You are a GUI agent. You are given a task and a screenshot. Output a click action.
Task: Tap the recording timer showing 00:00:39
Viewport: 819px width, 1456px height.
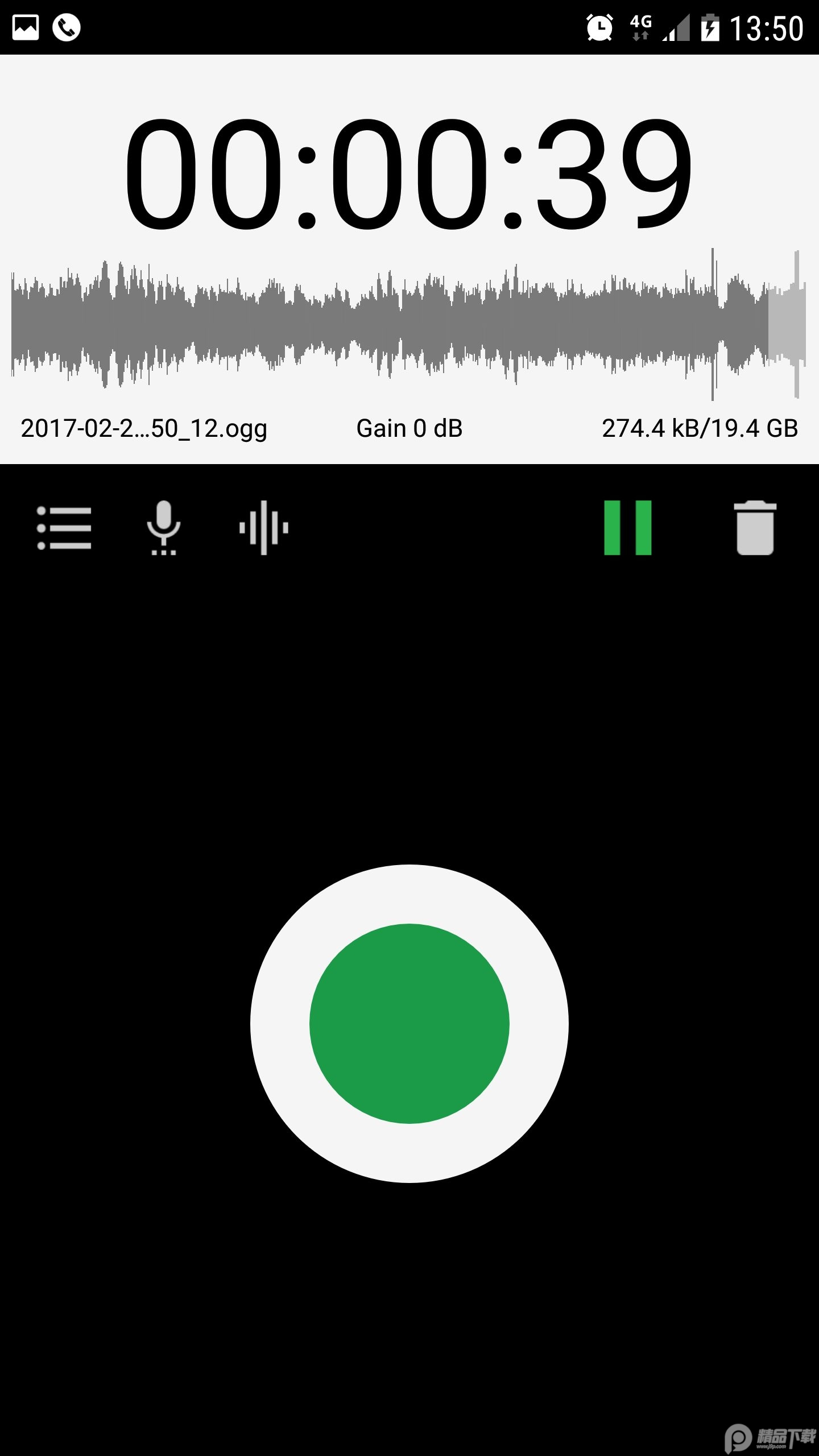tap(408, 171)
